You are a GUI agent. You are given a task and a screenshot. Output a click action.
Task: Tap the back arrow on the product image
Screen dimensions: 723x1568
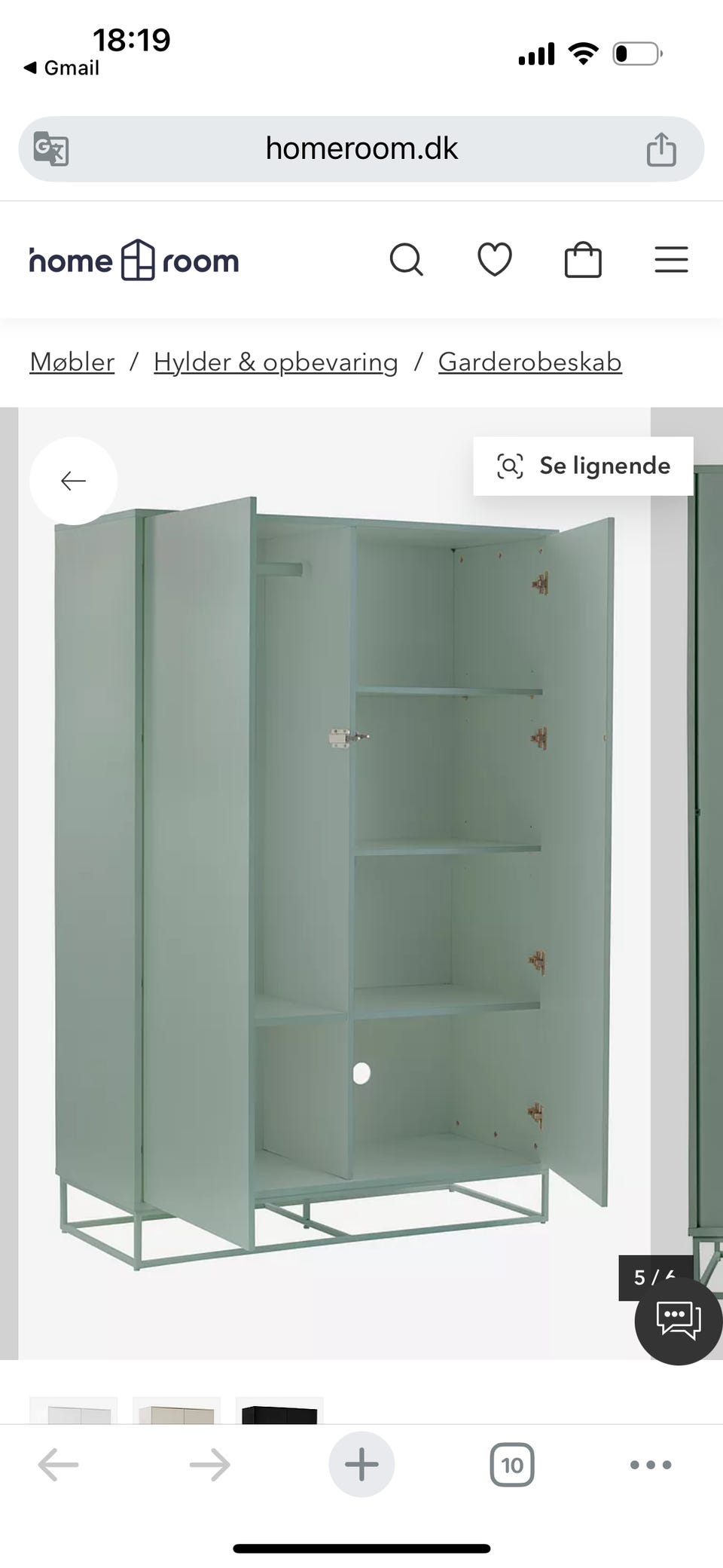(x=72, y=479)
